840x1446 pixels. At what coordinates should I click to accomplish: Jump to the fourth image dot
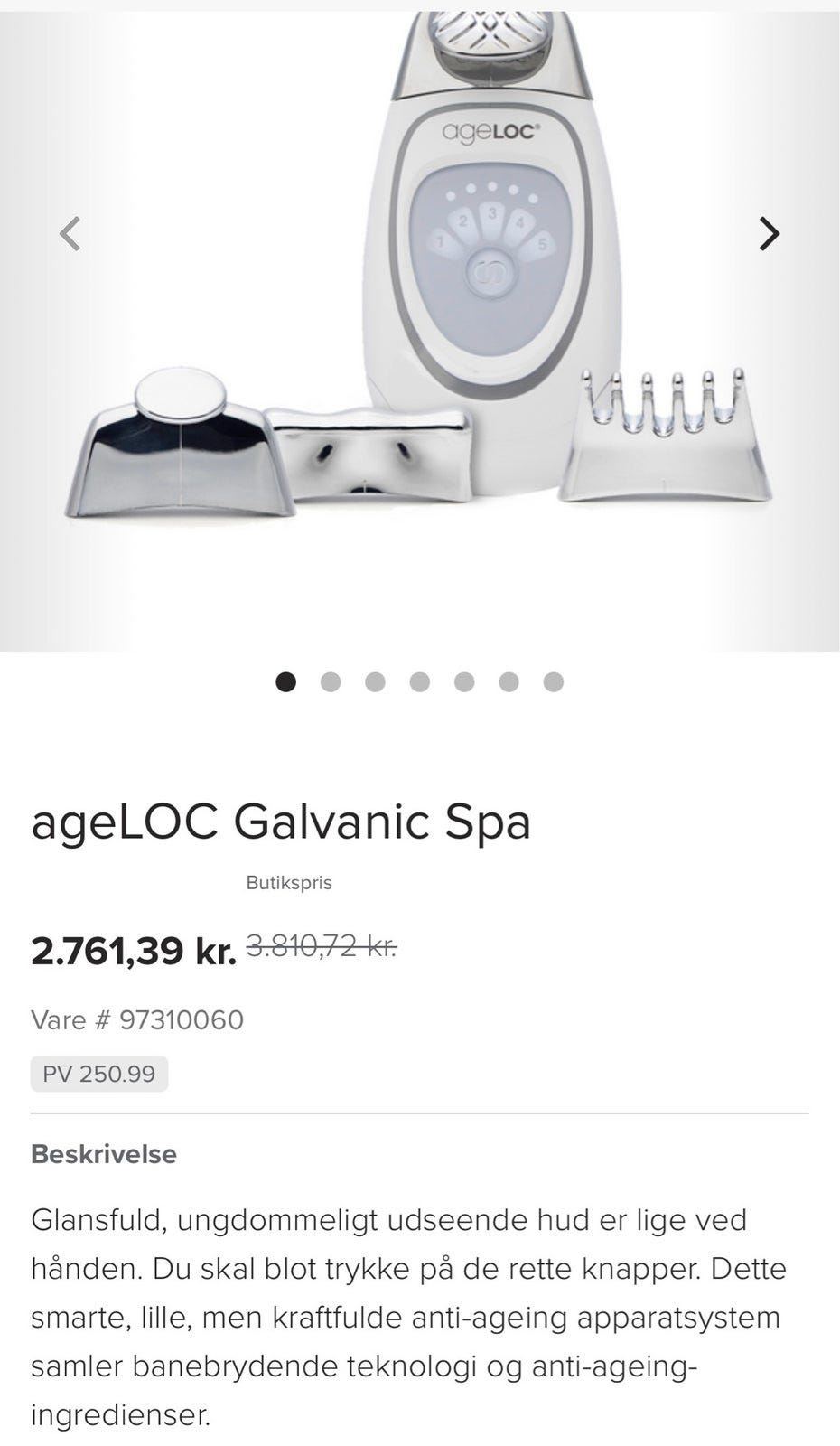[419, 682]
